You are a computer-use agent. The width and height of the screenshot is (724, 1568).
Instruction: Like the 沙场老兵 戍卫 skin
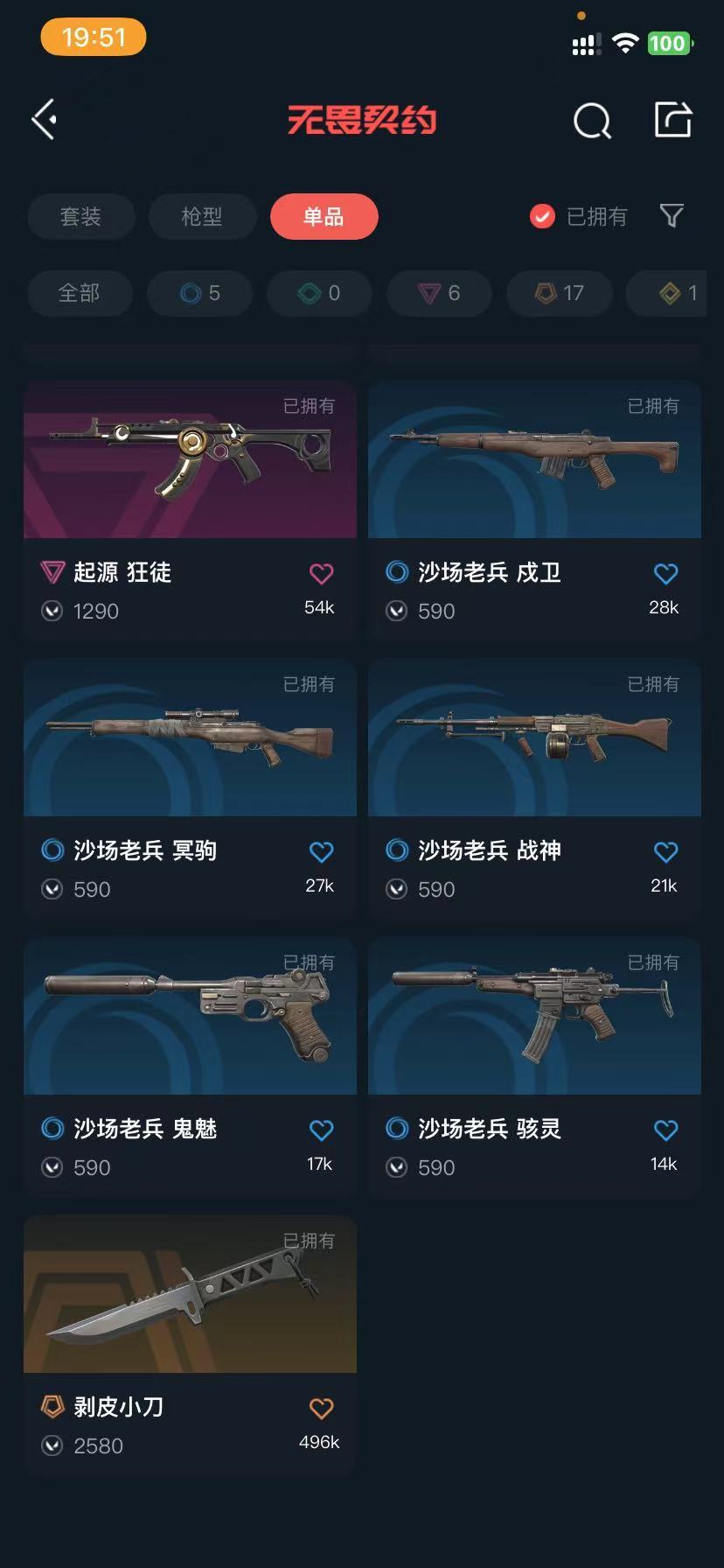[666, 574]
